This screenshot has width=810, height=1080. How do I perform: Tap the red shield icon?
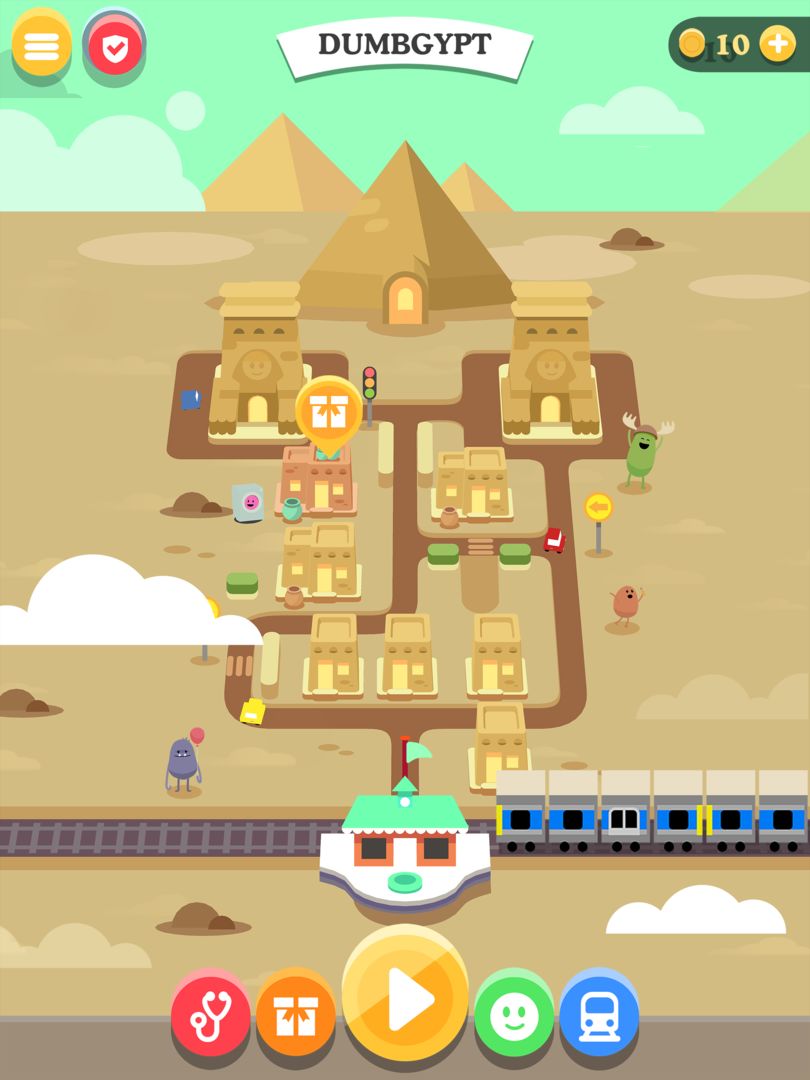(115, 46)
